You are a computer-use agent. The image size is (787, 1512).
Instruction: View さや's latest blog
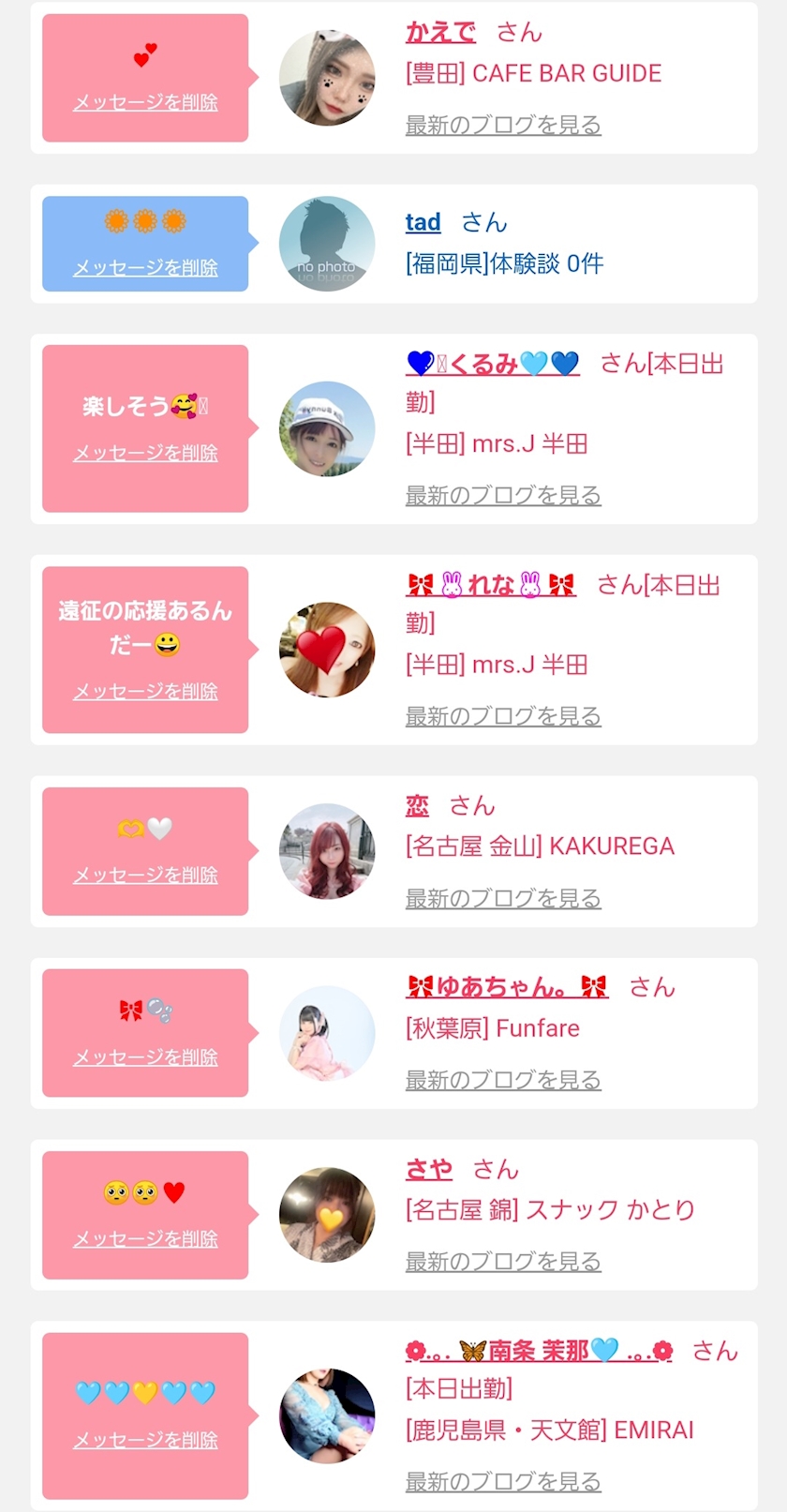pos(502,1262)
